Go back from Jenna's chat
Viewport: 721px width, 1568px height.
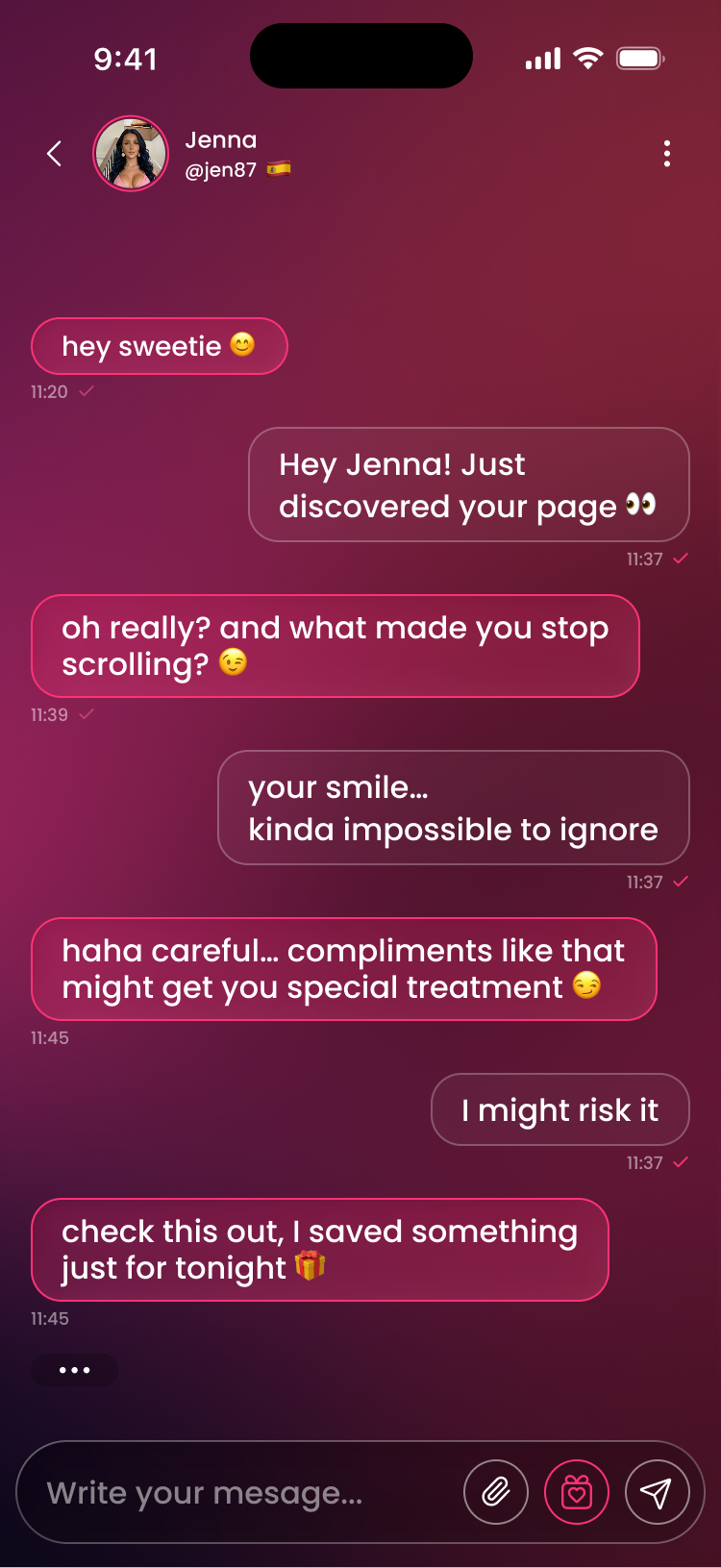point(55,154)
